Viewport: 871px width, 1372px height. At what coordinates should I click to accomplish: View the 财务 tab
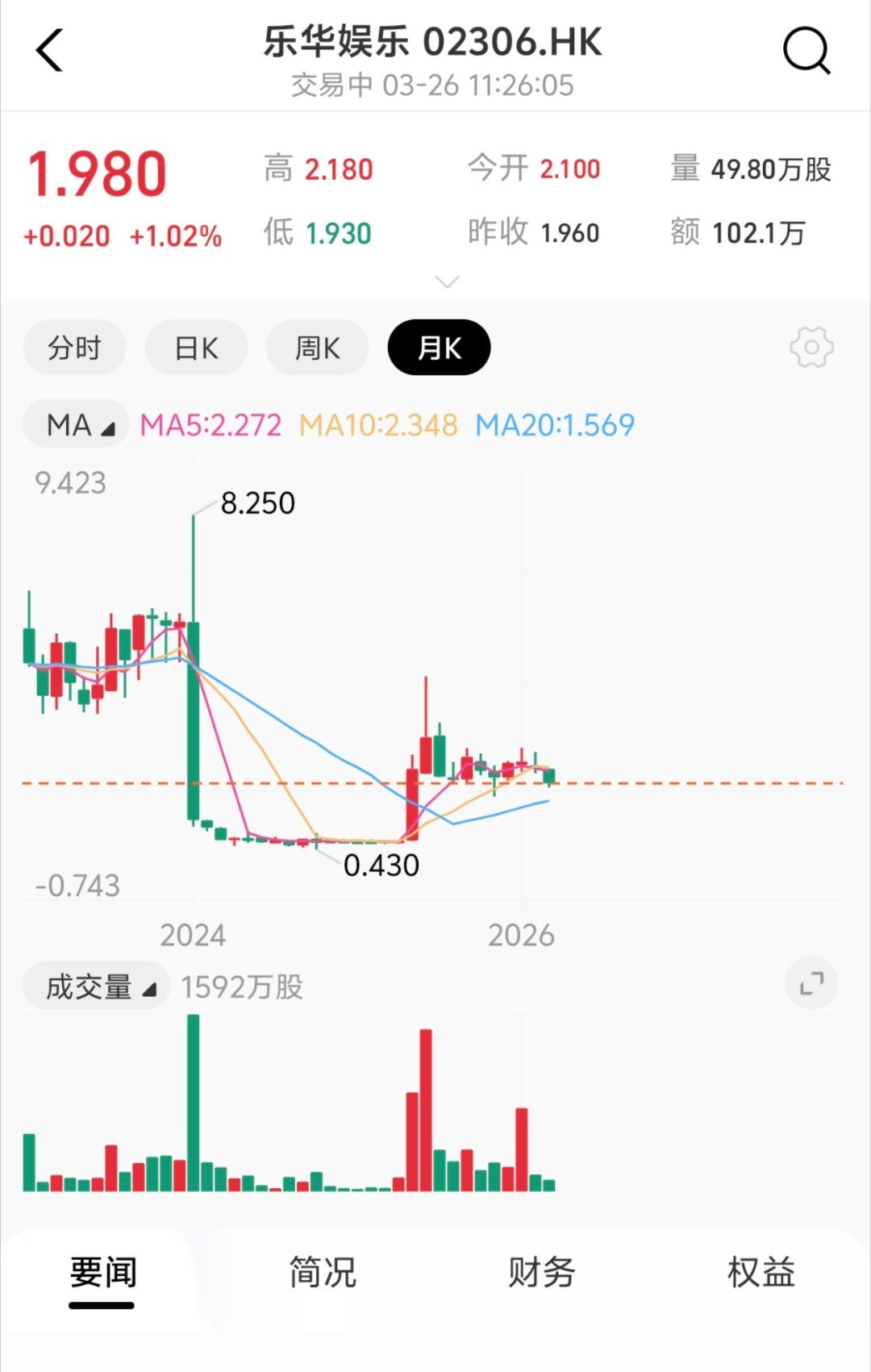click(x=541, y=1273)
